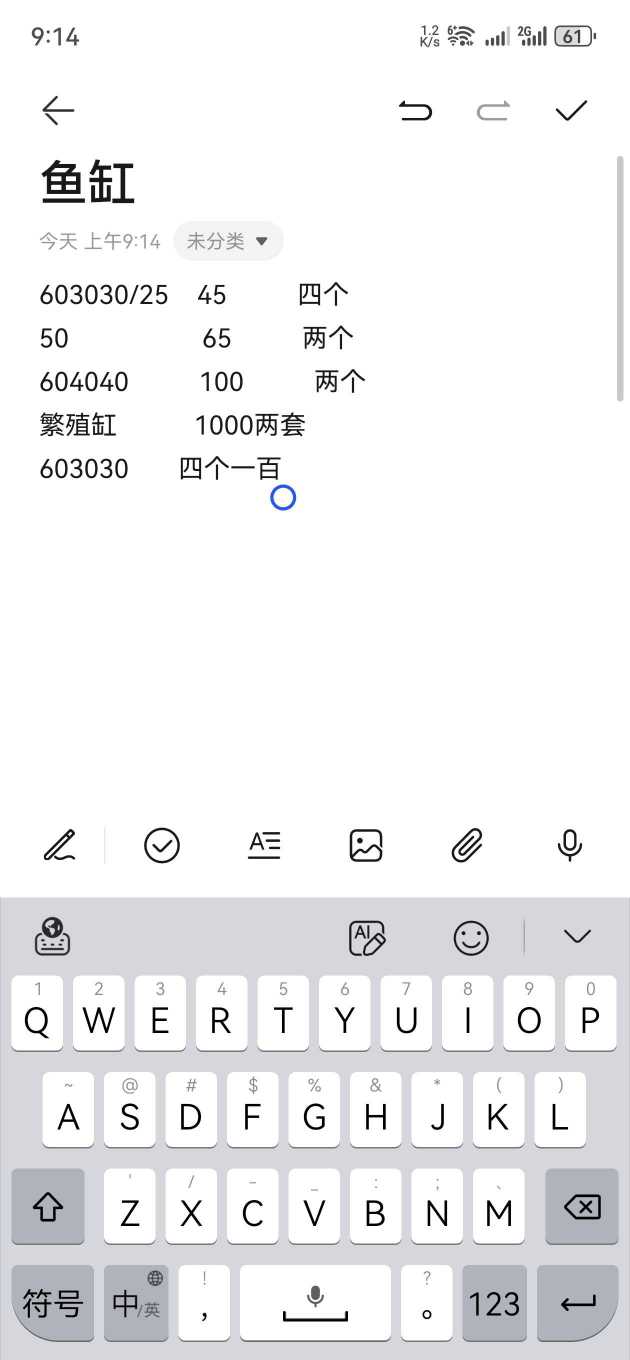Switch to the 符号 symbols keyboard
Image resolution: width=630 pixels, height=1360 pixels.
52,1303
